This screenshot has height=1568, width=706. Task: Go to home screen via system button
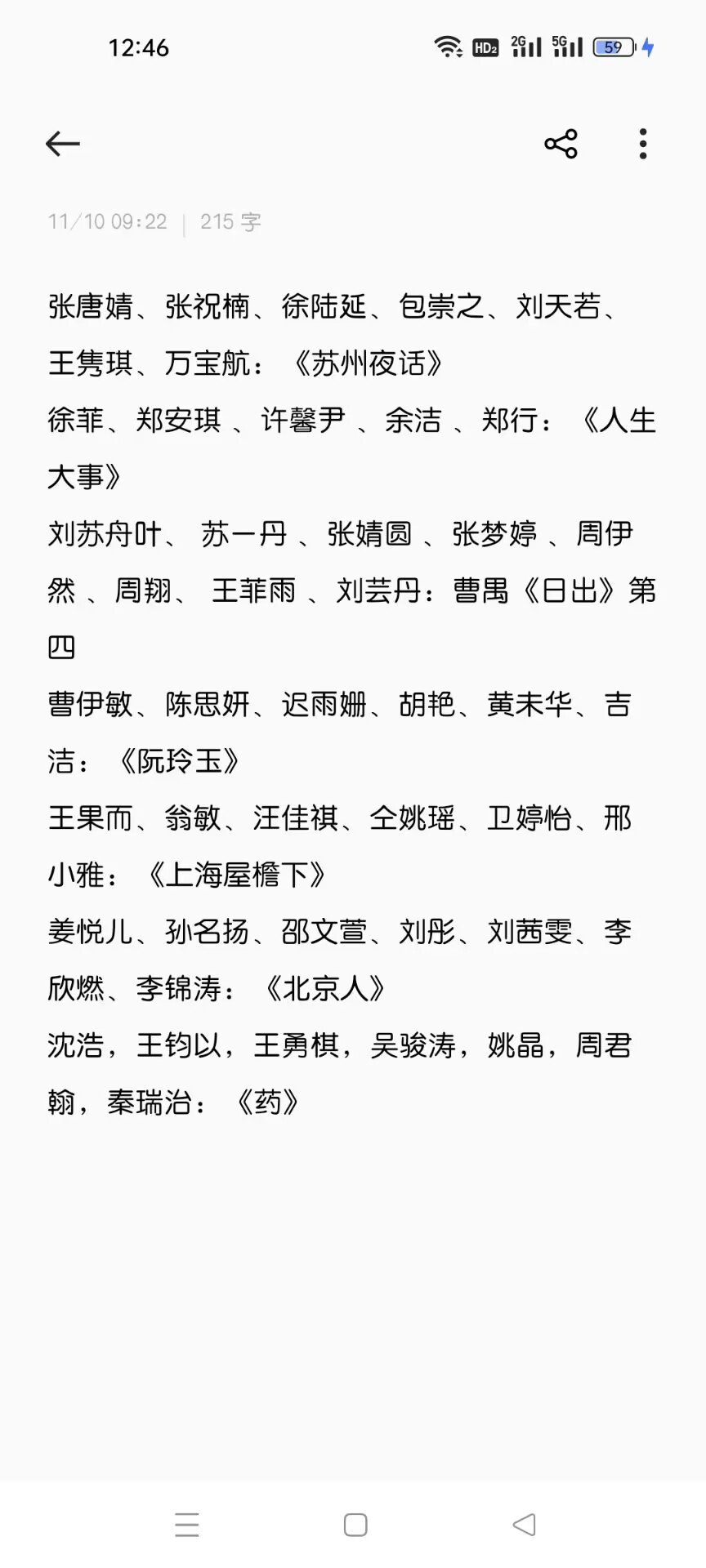pyautogui.click(x=355, y=1525)
